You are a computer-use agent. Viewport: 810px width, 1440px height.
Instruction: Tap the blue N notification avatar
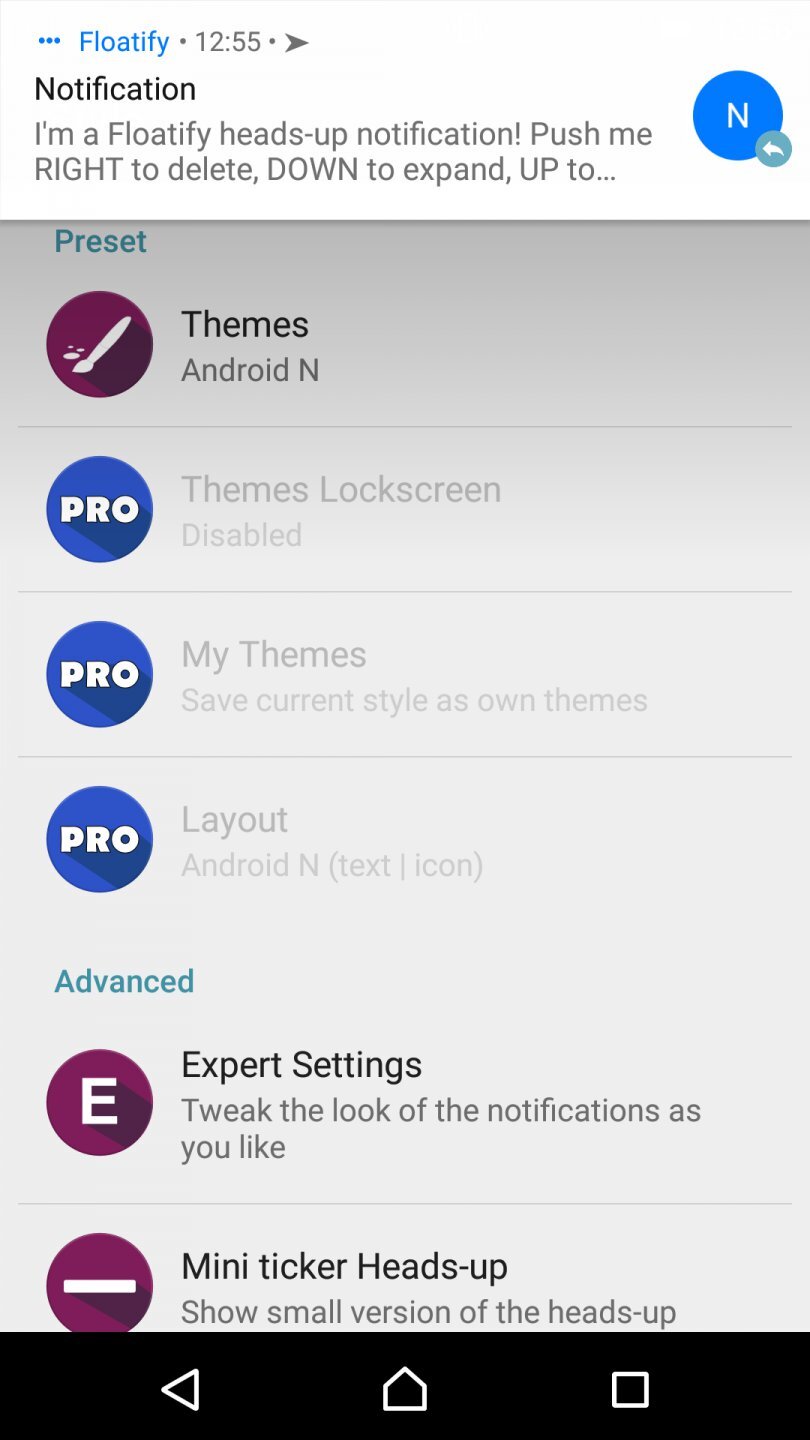[738, 115]
